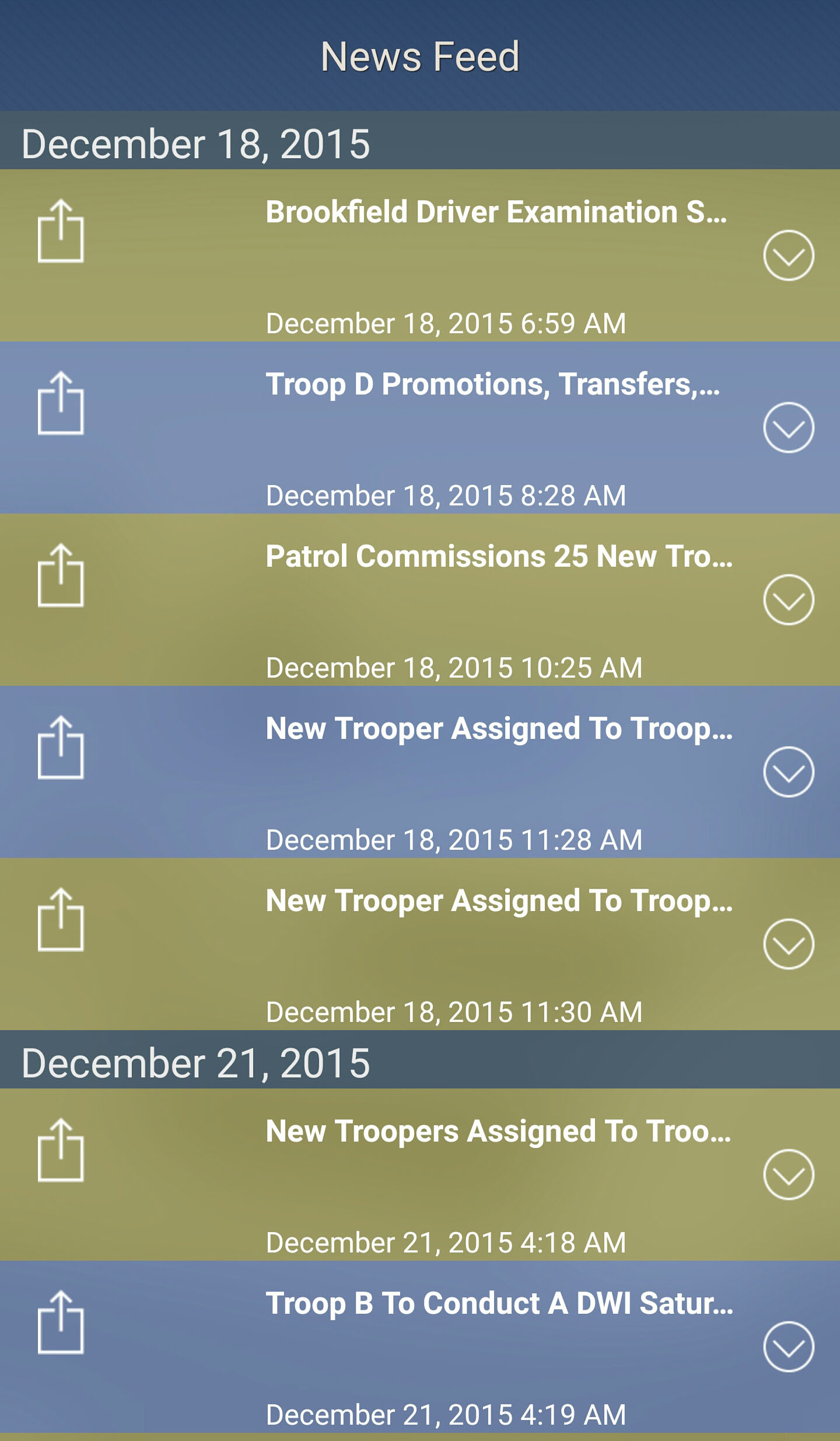This screenshot has width=840, height=1441.
Task: Expand the 11:28 AM New Trooper item
Action: pyautogui.click(x=788, y=772)
